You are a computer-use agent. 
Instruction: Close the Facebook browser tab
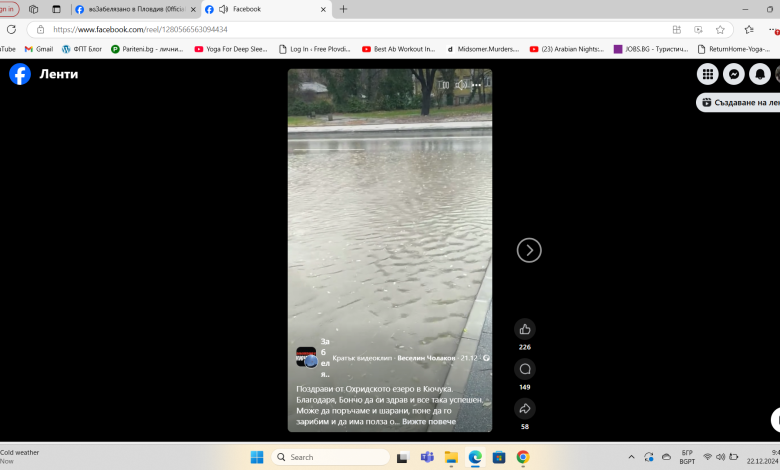tap(323, 9)
